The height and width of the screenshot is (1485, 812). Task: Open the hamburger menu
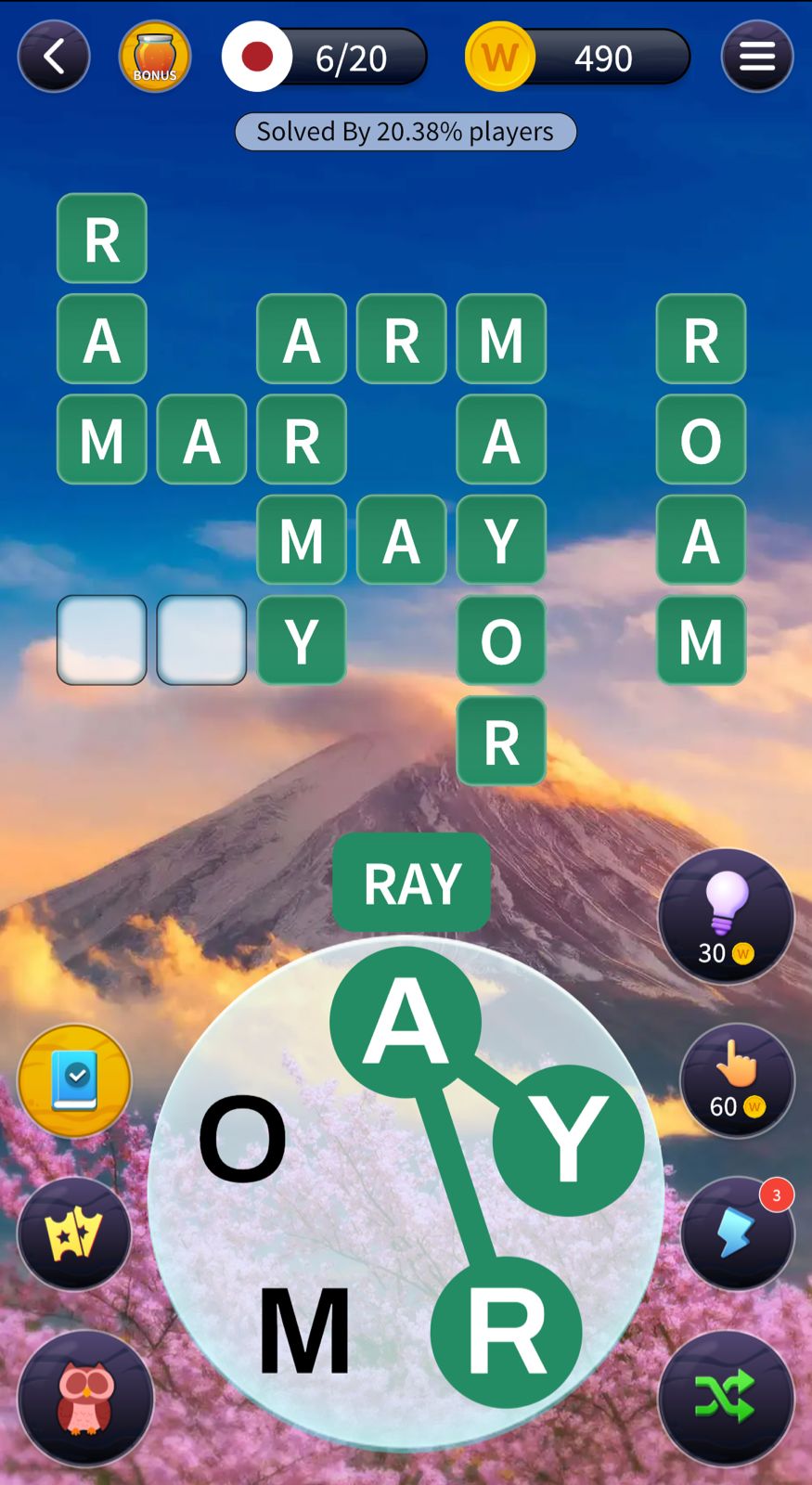(x=756, y=57)
